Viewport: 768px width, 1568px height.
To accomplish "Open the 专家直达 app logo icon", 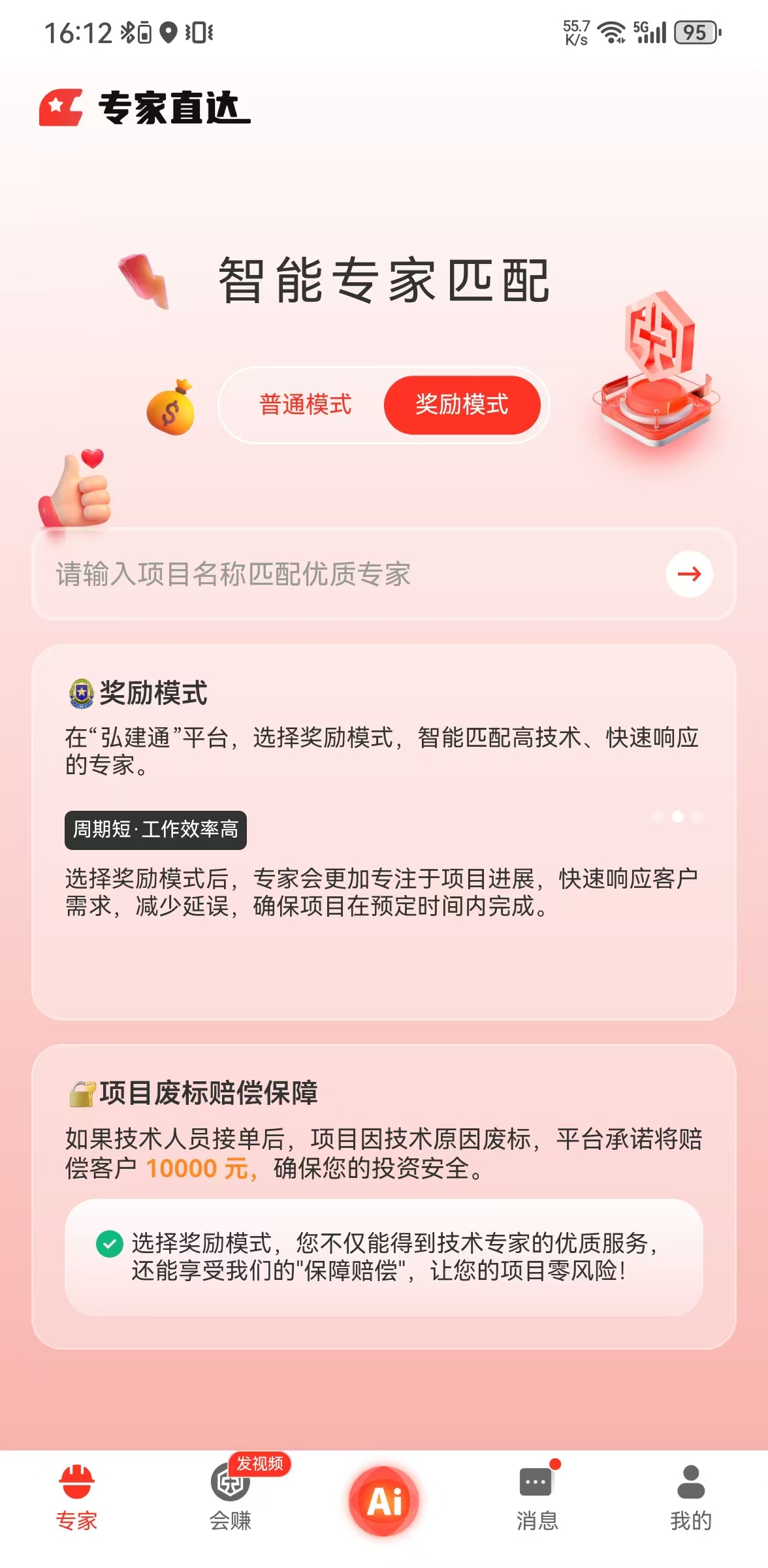I will (59, 108).
